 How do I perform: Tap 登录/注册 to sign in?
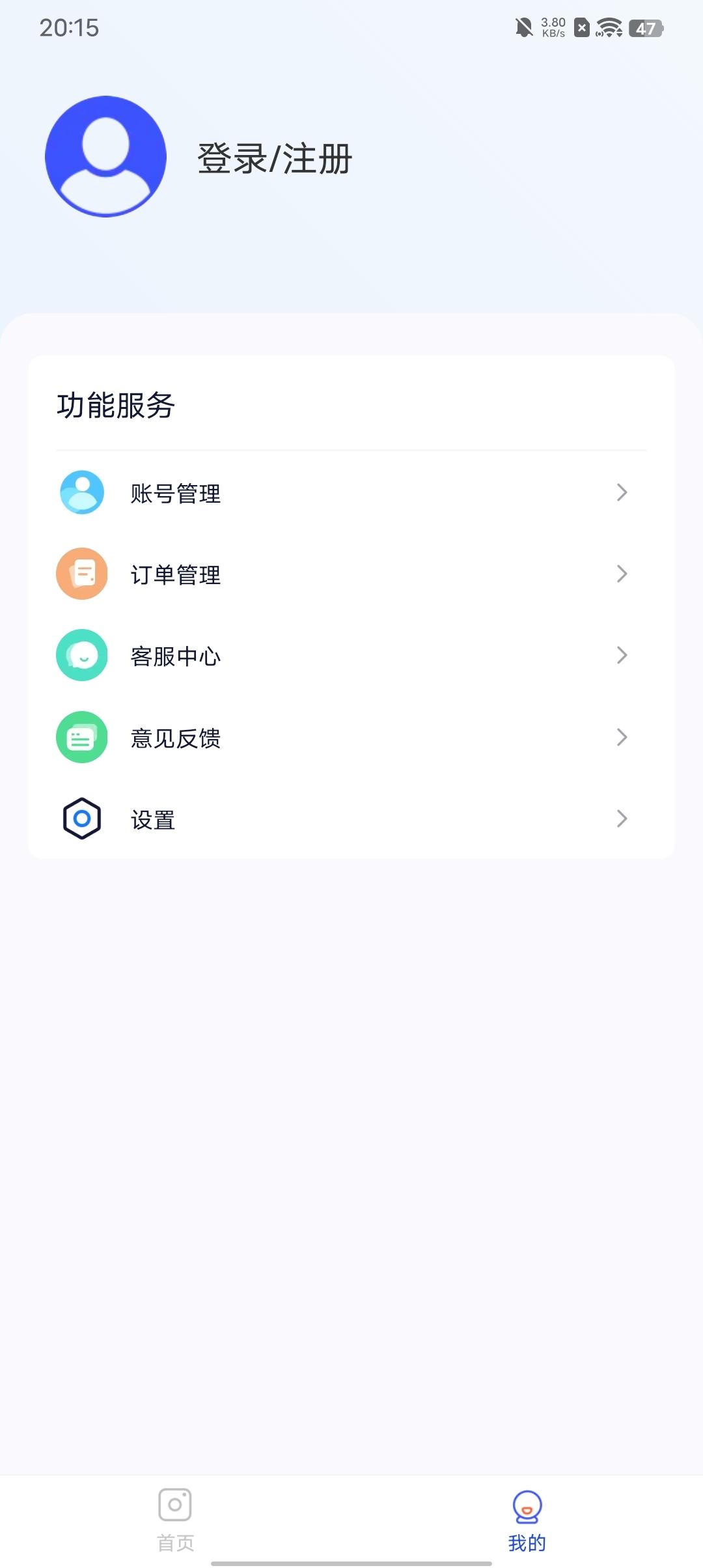click(273, 158)
